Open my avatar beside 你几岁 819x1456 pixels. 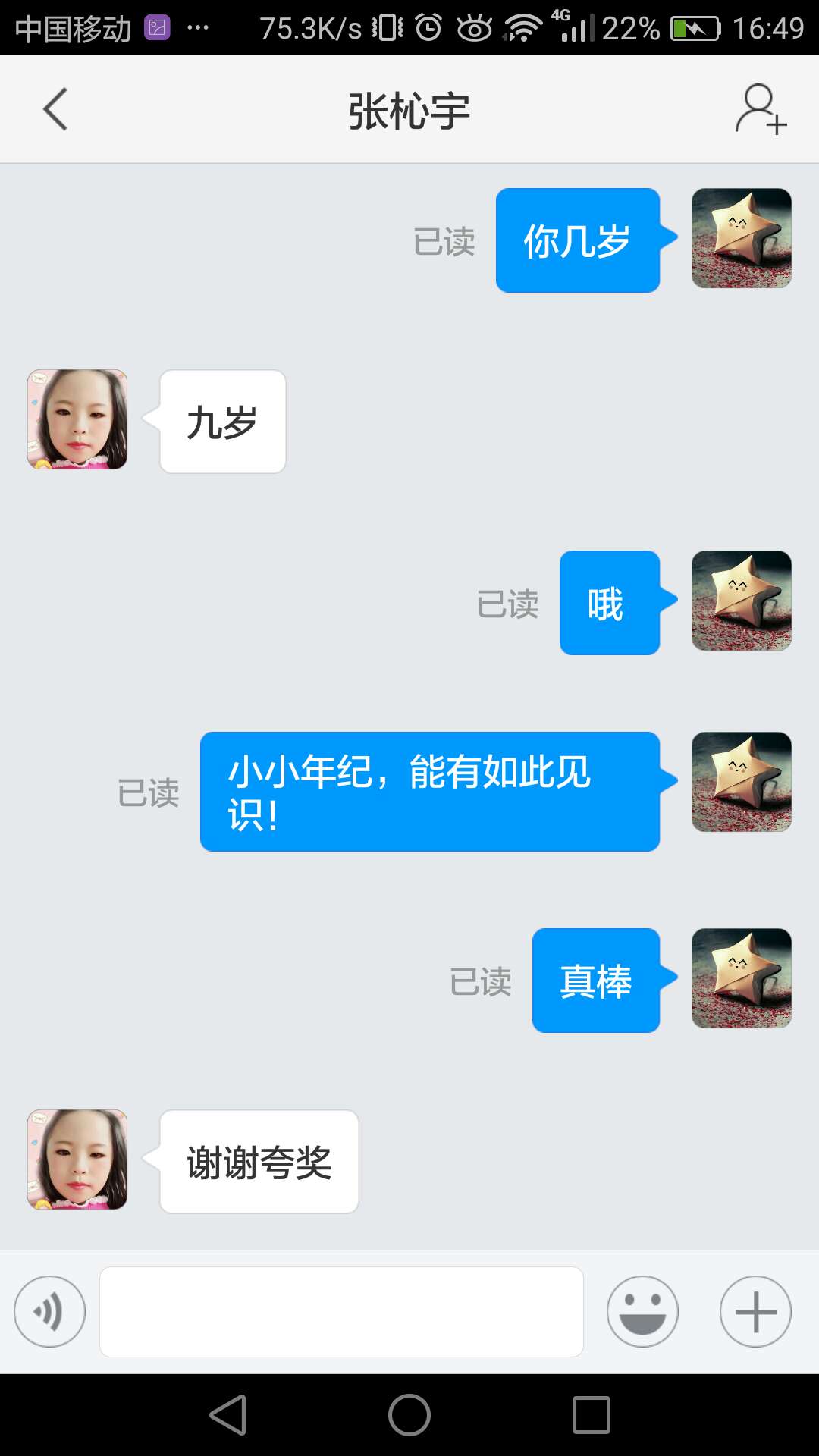(741, 238)
